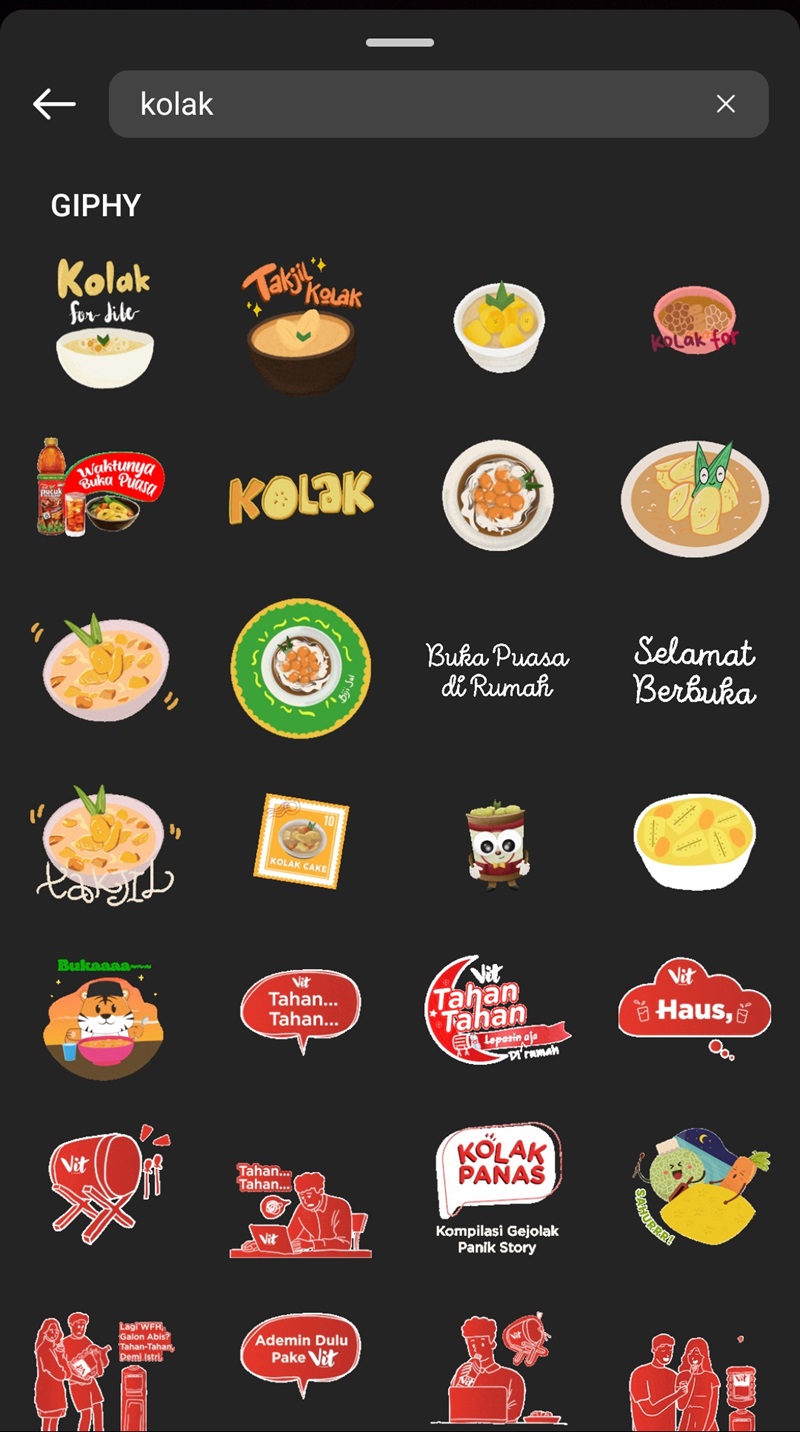Image resolution: width=800 pixels, height=1432 pixels.
Task: Pick the Kolak Panas sticker
Action: 498,1187
